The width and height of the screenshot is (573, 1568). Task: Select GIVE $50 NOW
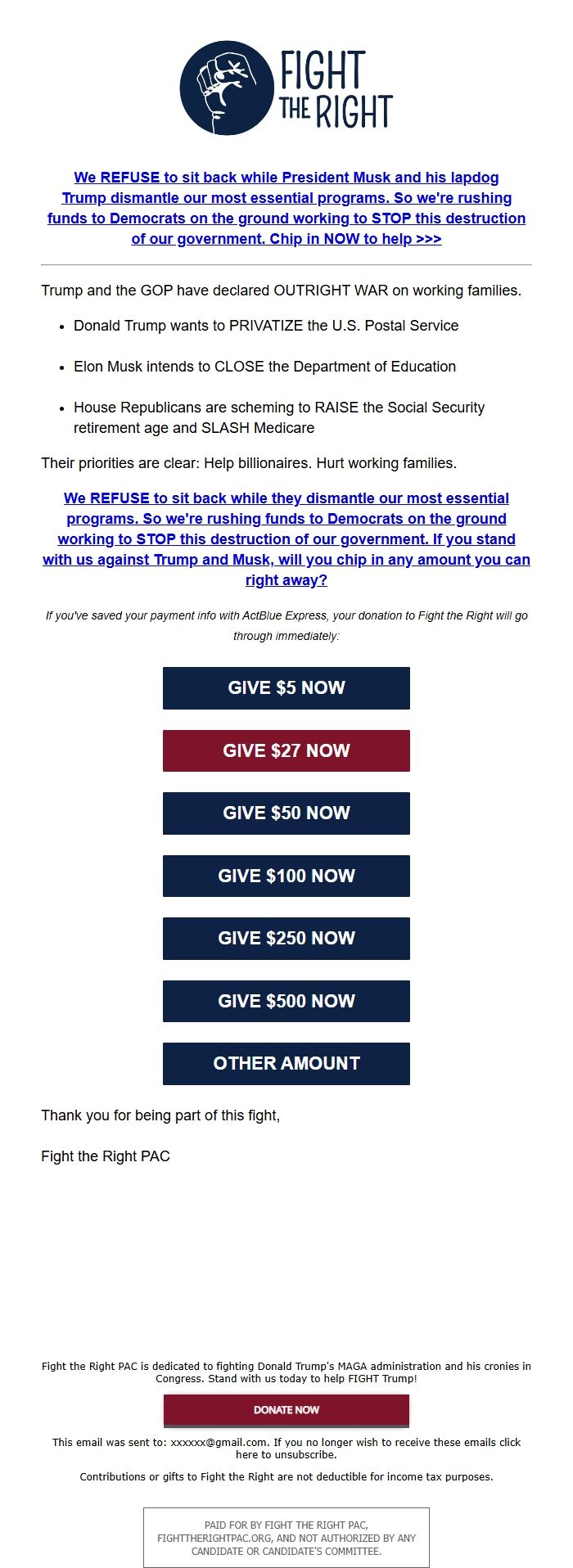click(286, 813)
